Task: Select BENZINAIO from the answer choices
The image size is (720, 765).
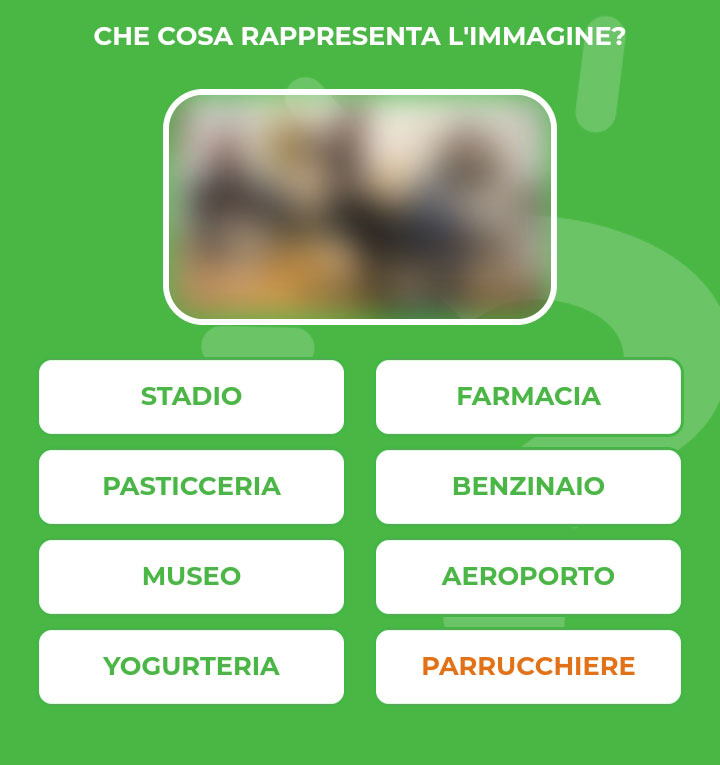Action: pos(528,487)
